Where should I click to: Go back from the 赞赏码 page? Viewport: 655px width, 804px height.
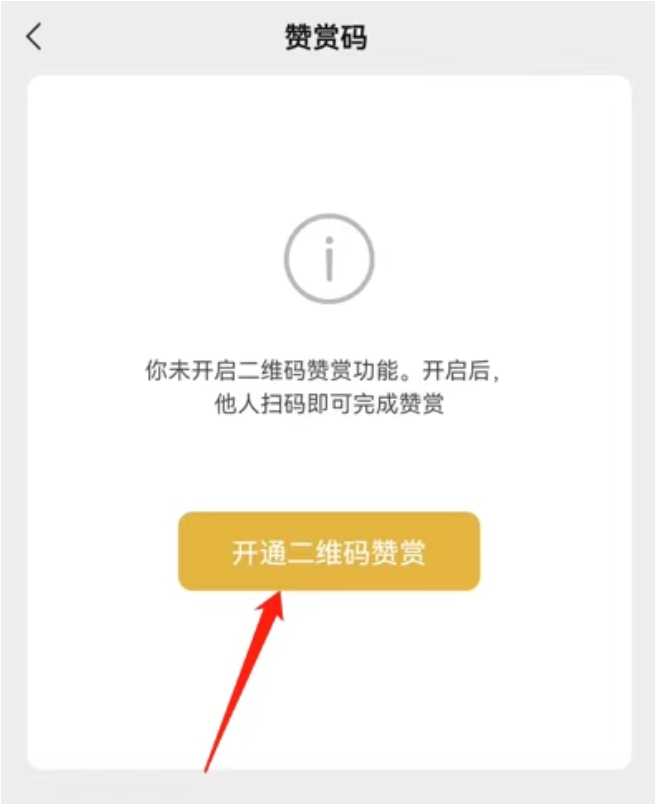[34, 38]
